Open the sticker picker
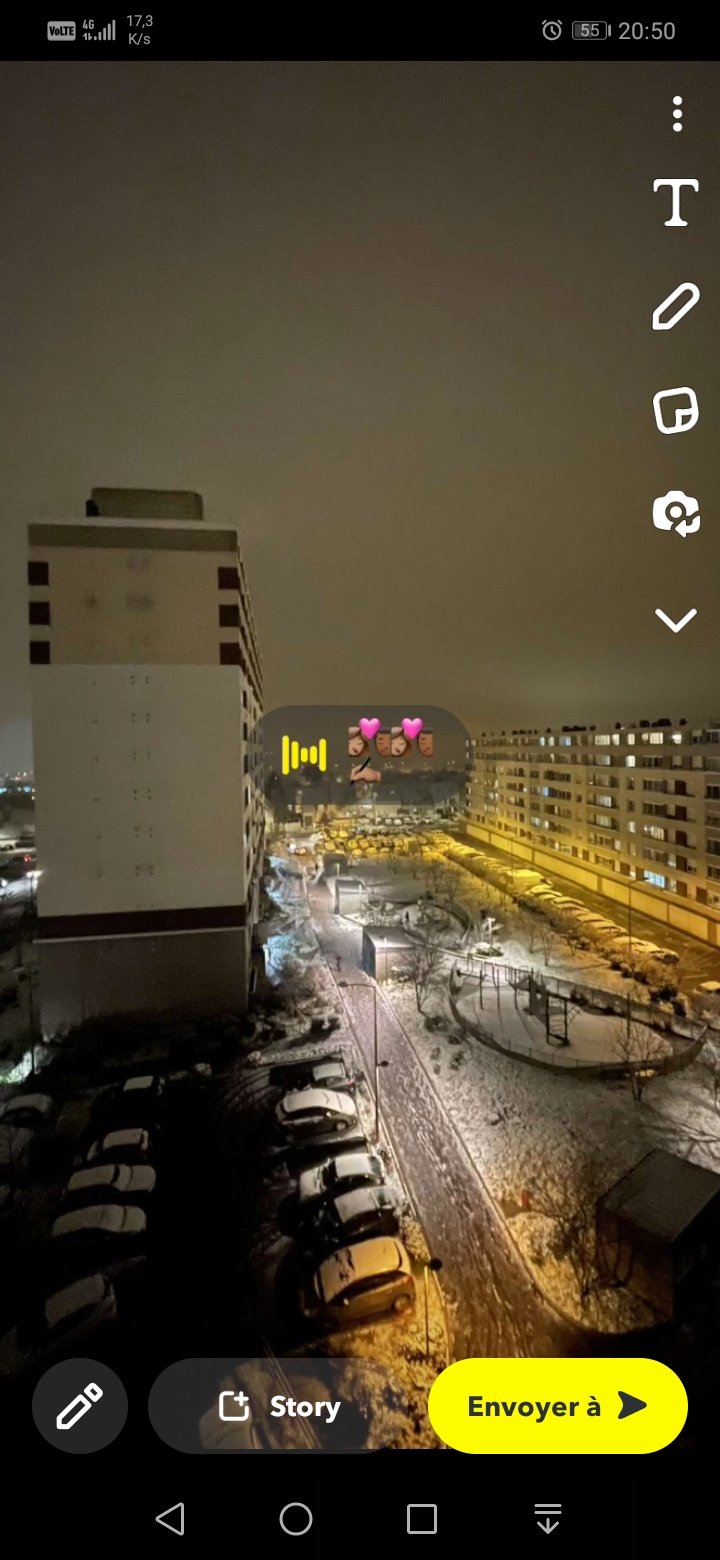The image size is (720, 1560). point(676,410)
